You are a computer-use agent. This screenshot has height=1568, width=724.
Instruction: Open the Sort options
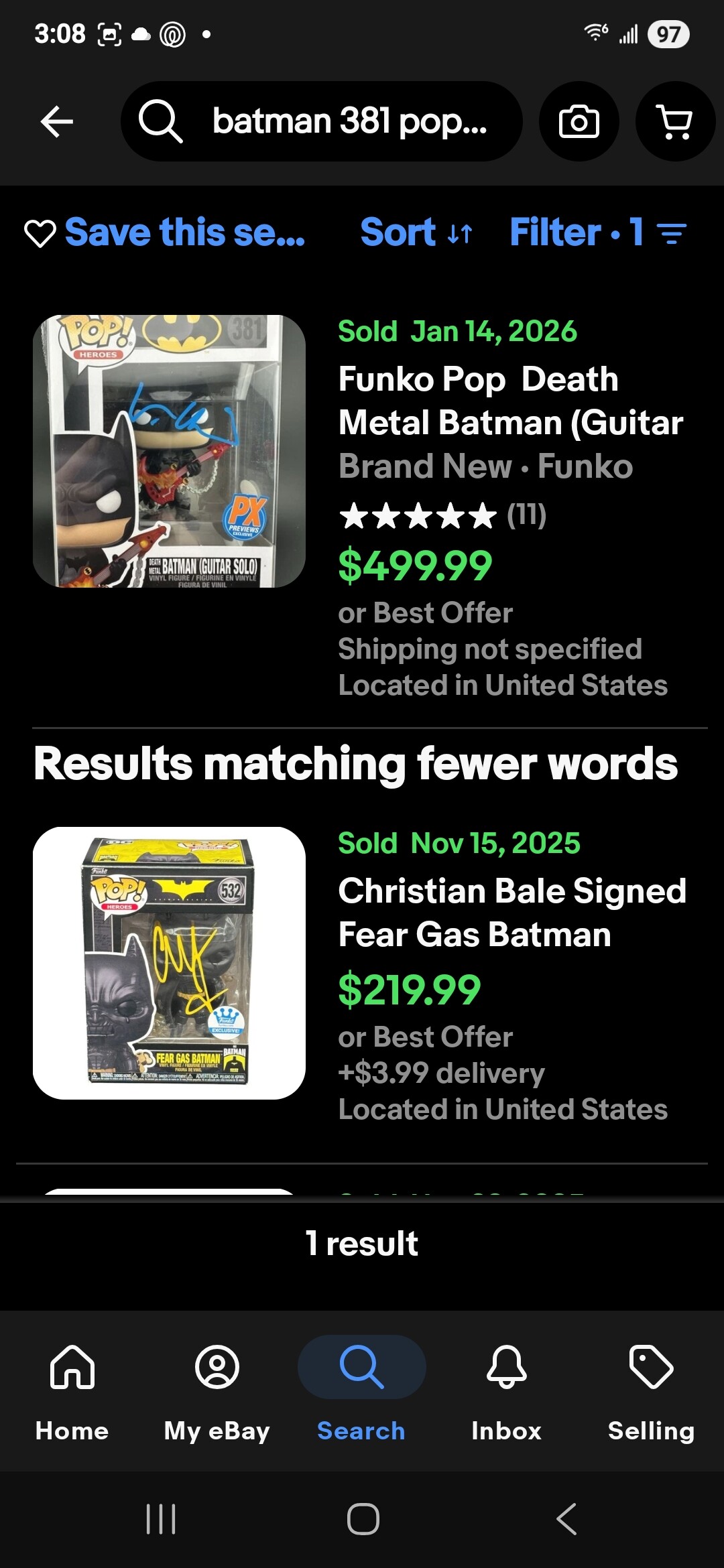[x=416, y=233]
